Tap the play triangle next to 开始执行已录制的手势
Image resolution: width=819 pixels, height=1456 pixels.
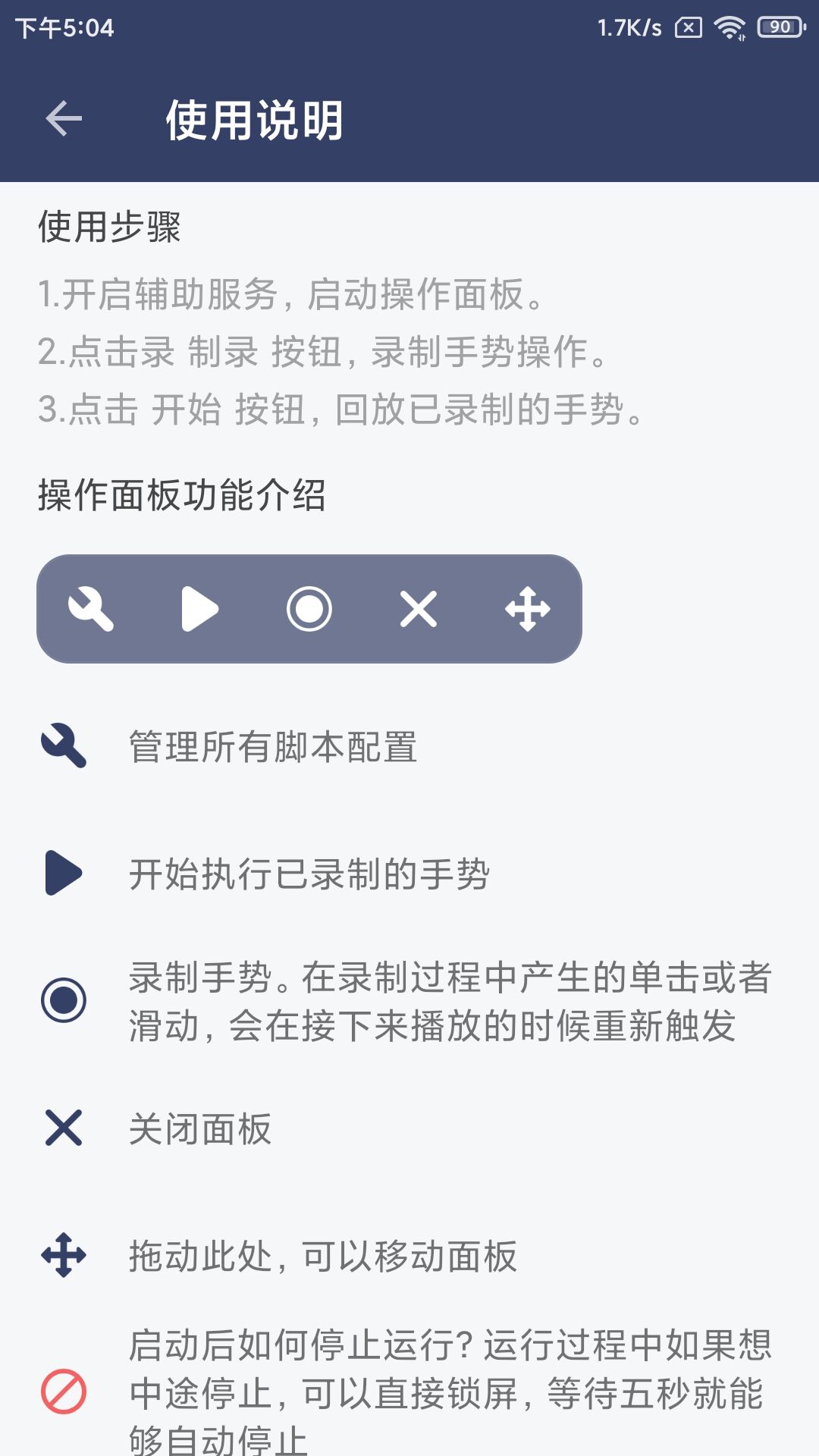62,874
